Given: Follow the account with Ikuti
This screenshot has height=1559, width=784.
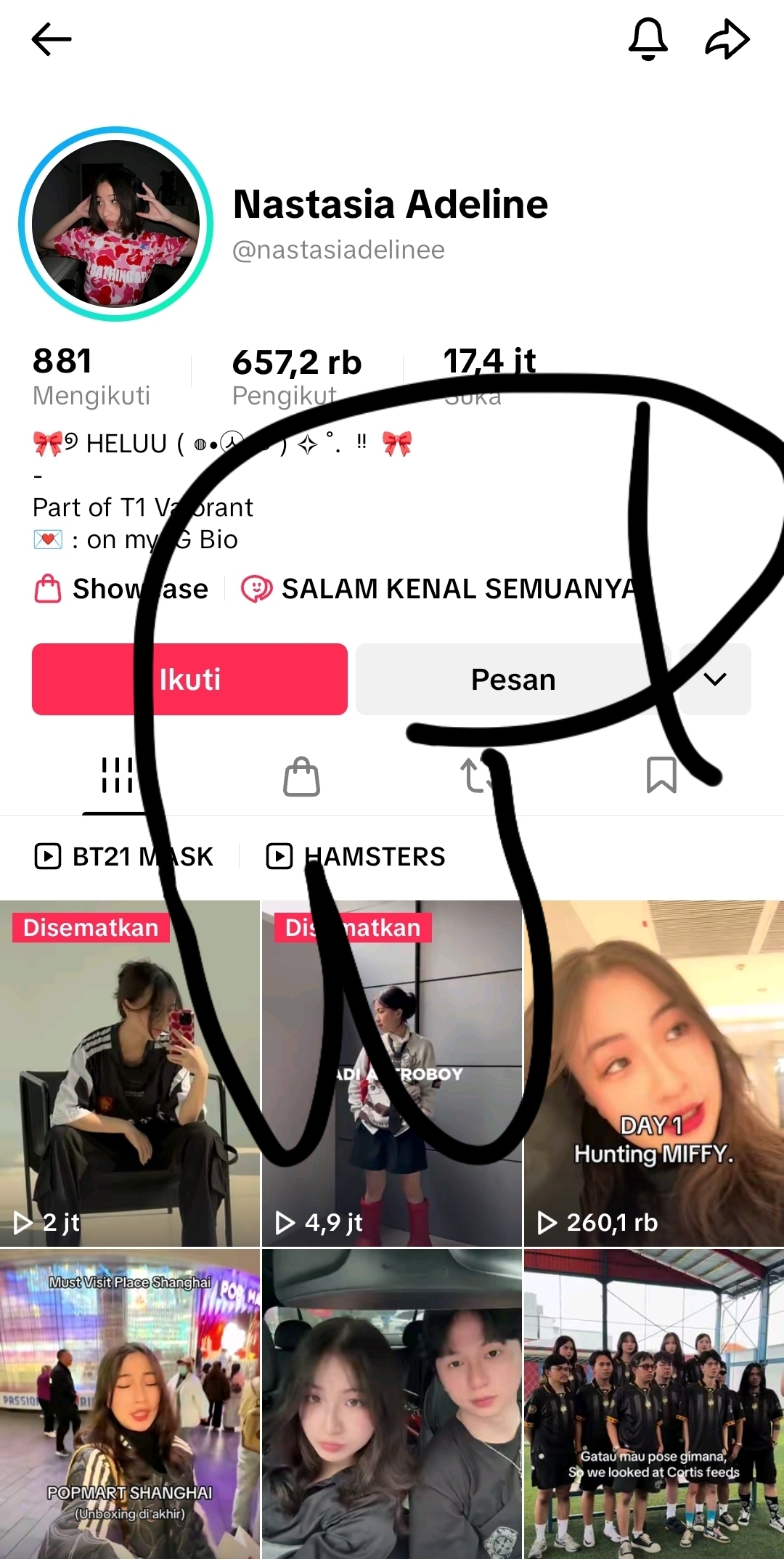Looking at the screenshot, I should pyautogui.click(x=189, y=679).
